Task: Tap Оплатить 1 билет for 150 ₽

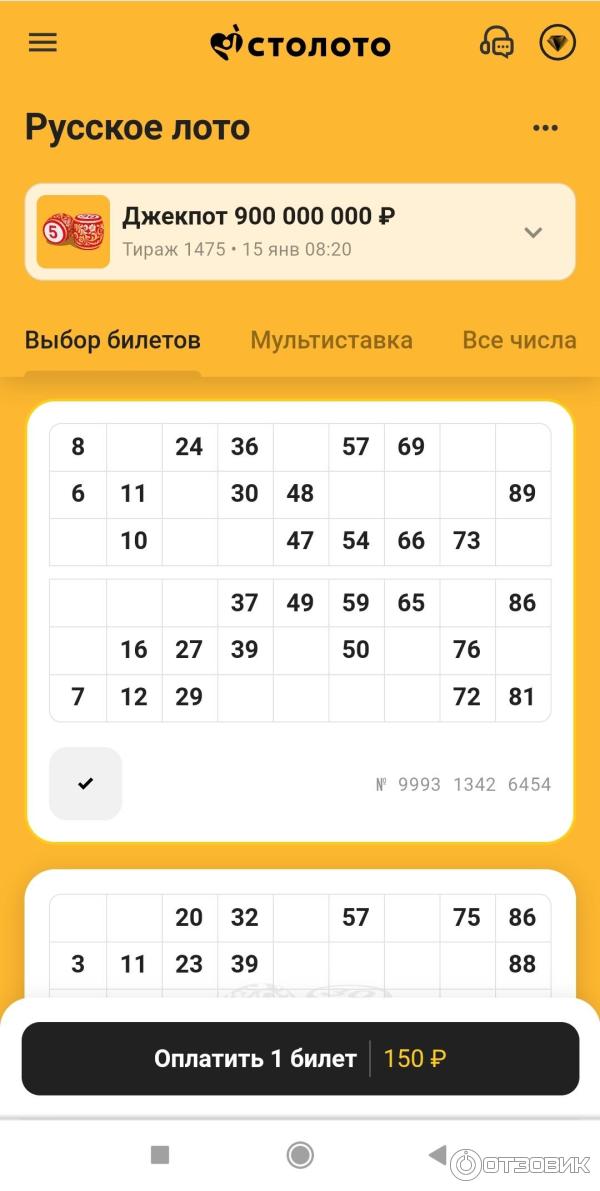Action: tap(300, 1058)
